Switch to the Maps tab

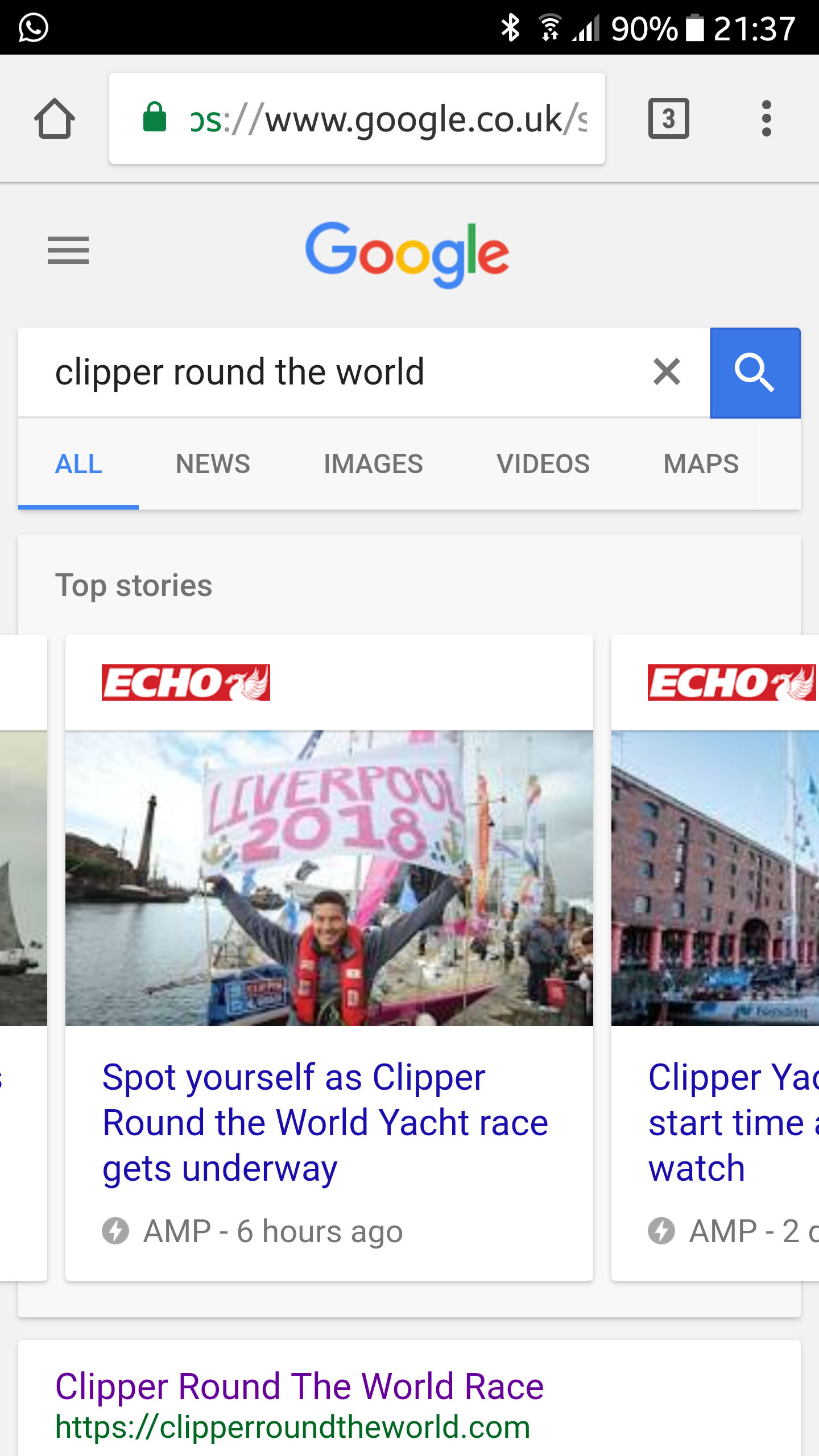coord(701,464)
